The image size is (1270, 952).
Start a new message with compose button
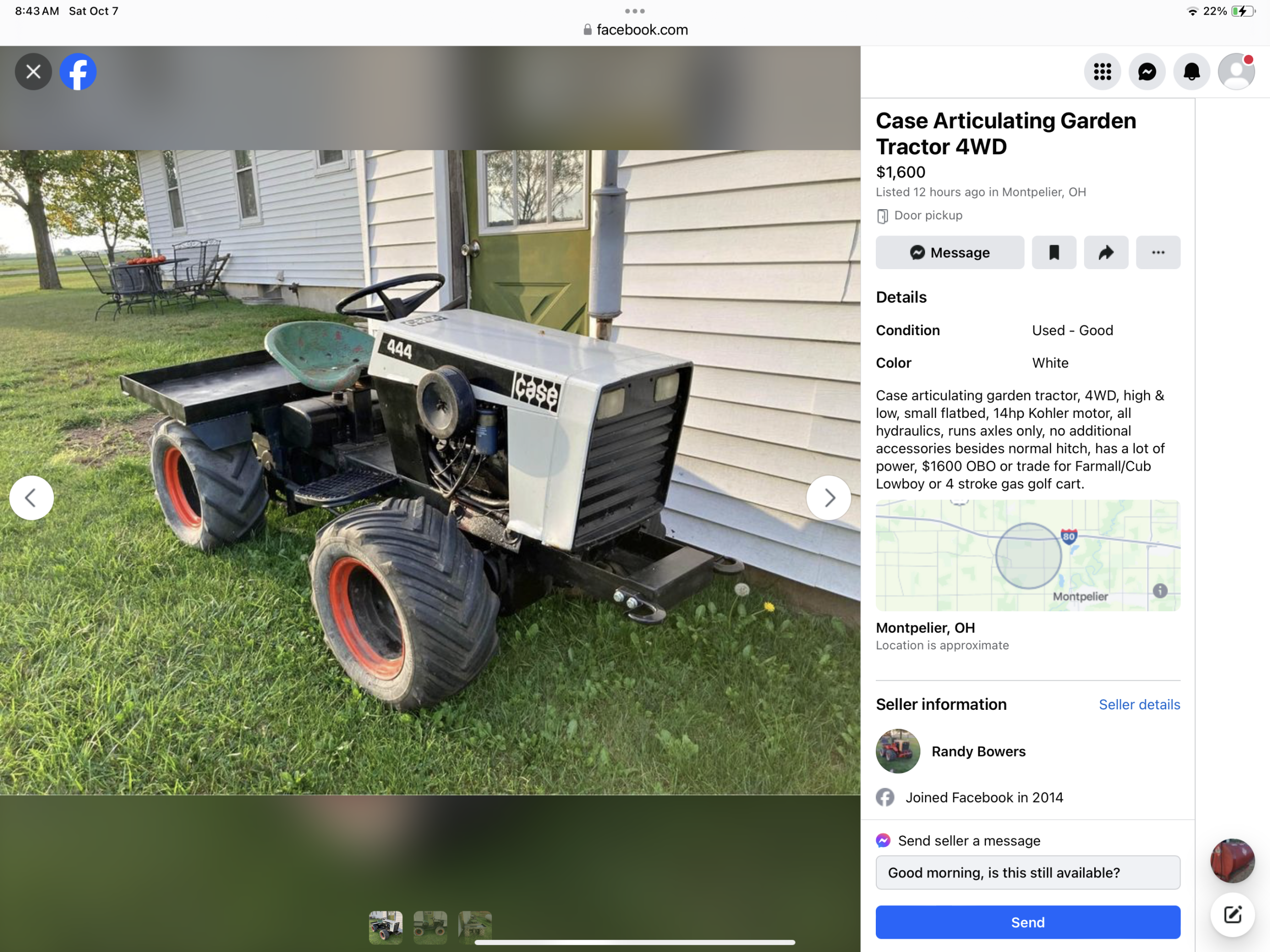coord(1232,914)
